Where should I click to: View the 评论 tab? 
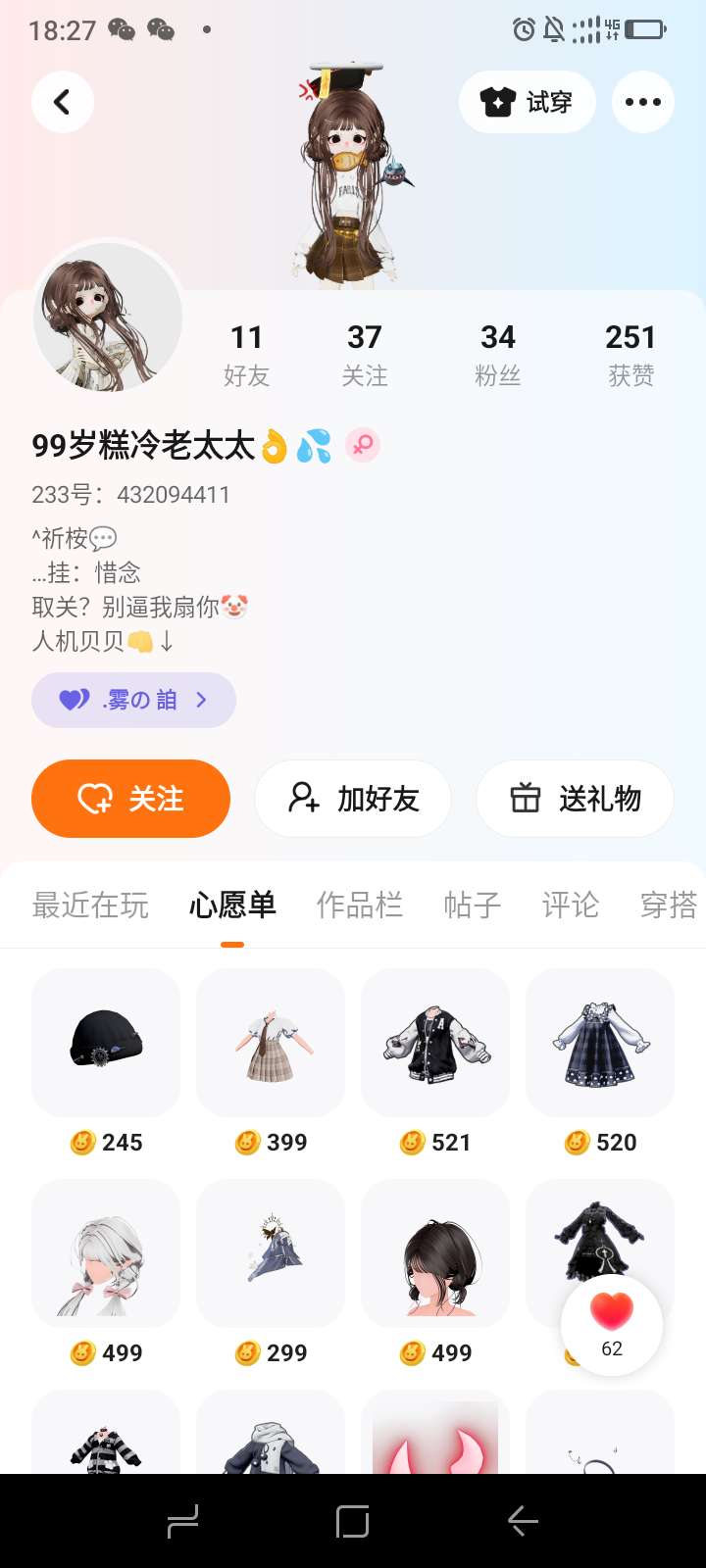coord(570,905)
